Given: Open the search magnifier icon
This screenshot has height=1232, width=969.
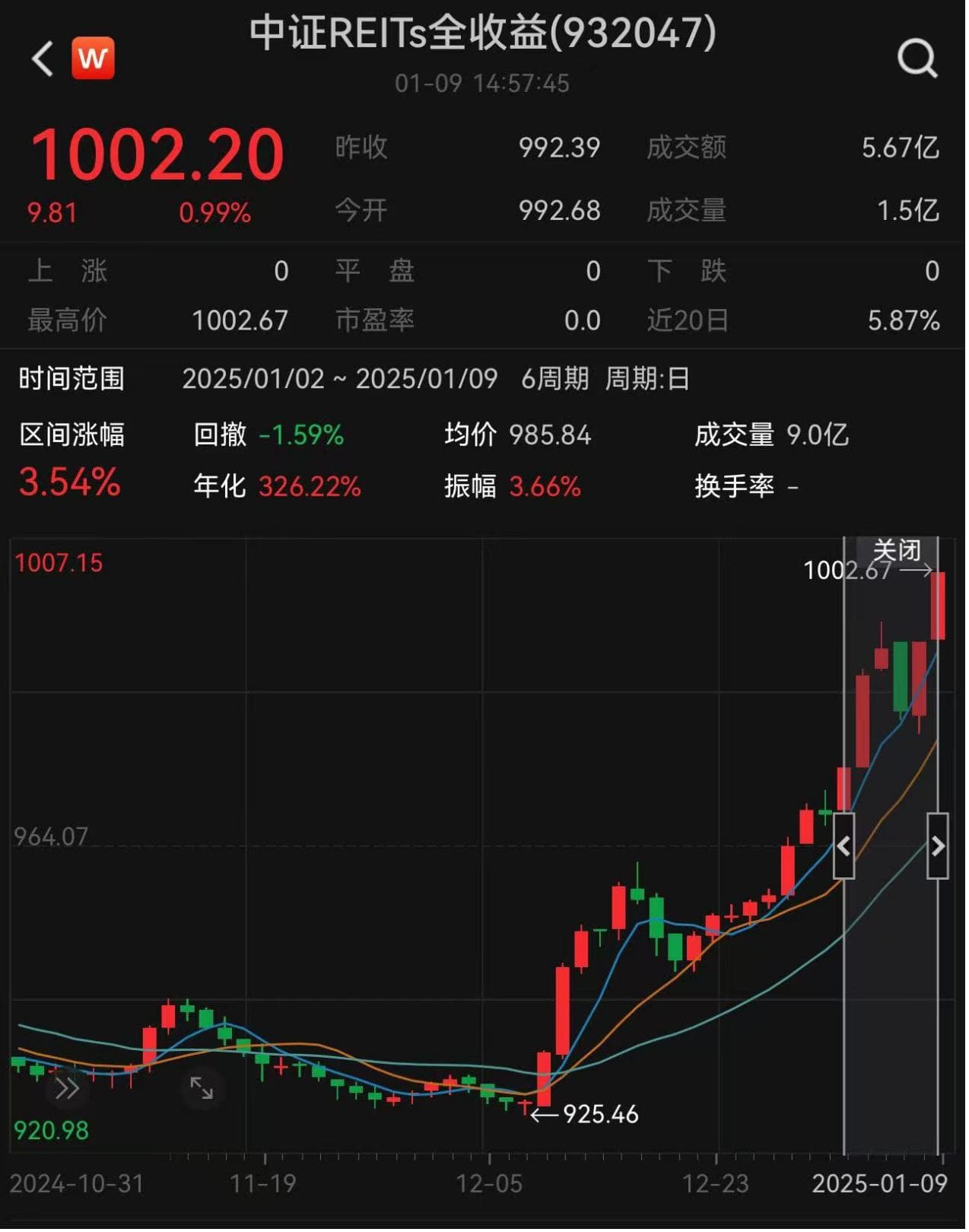Looking at the screenshot, I should pyautogui.click(x=919, y=59).
